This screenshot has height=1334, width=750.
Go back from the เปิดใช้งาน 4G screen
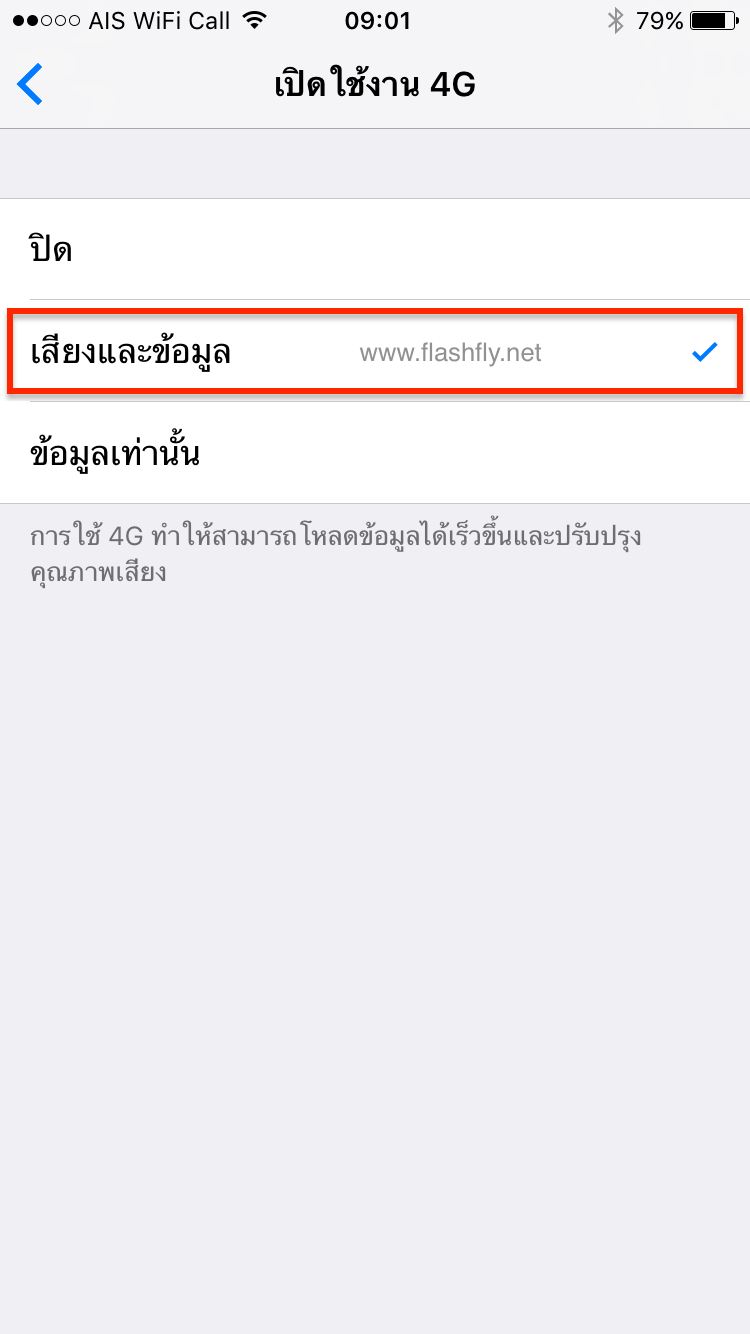[31, 85]
